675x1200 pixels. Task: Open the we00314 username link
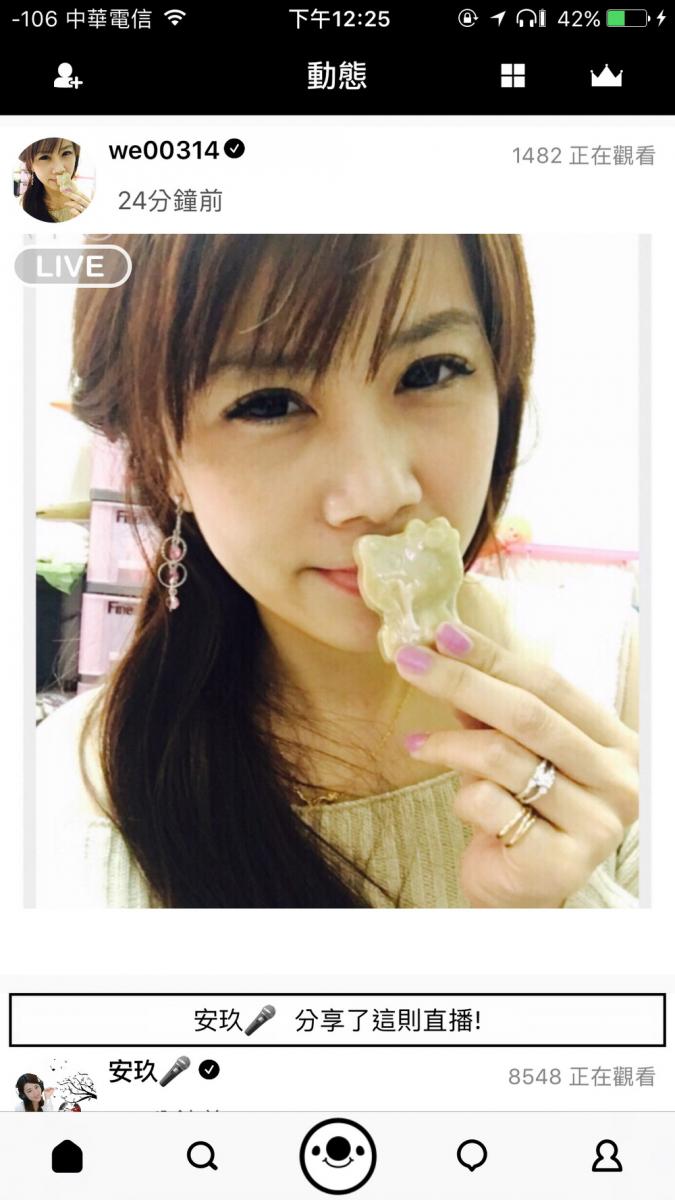[x=164, y=151]
